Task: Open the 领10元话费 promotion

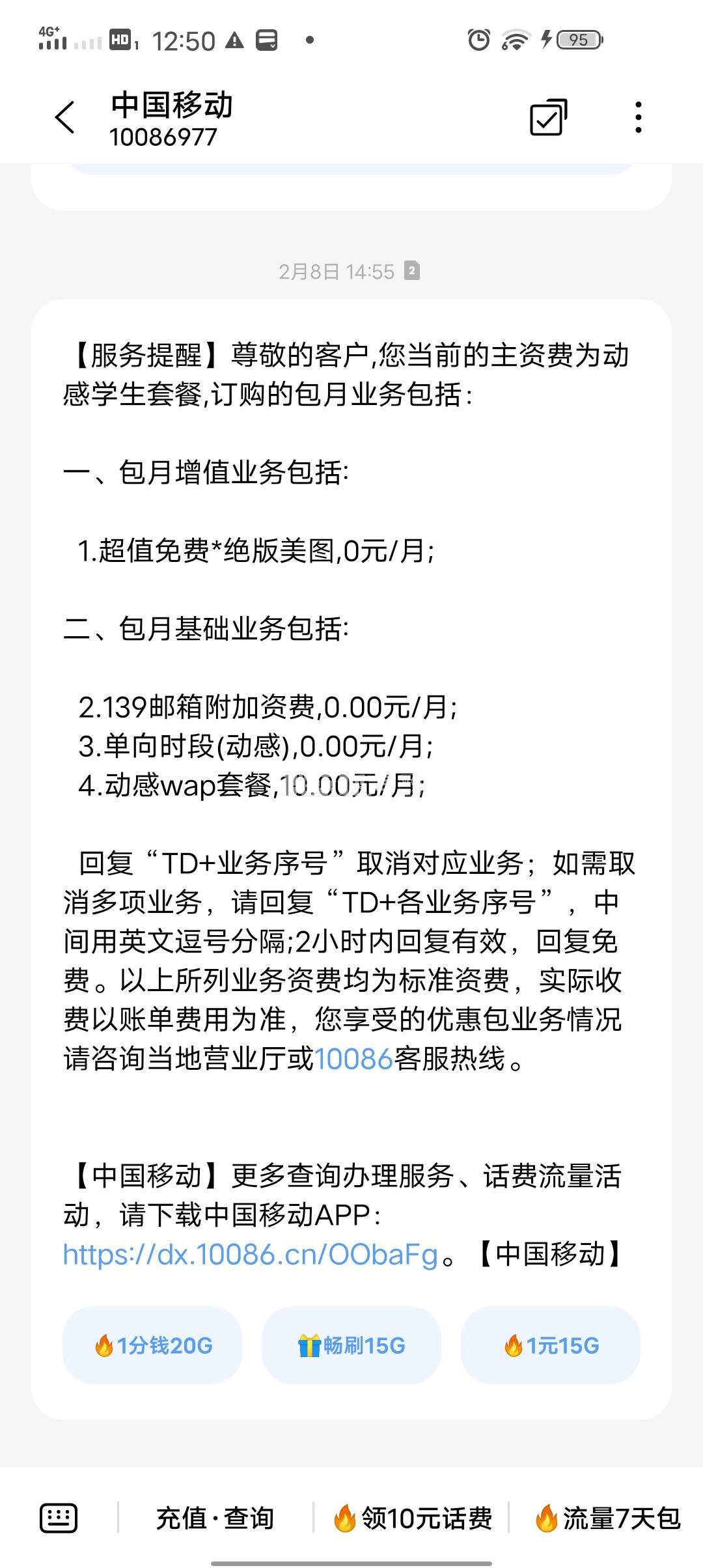Action: pos(412,1519)
